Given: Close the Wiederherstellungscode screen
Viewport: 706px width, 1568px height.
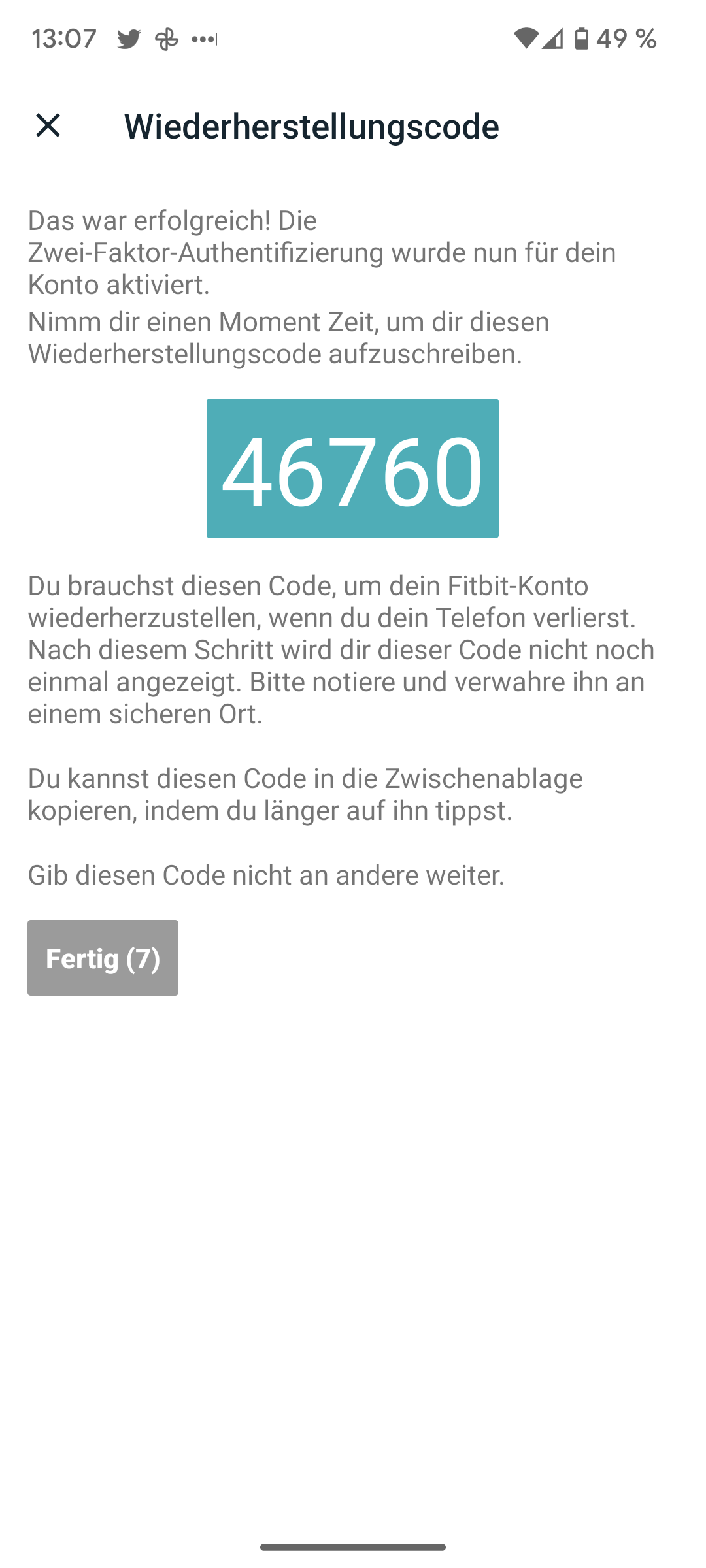Looking at the screenshot, I should [x=48, y=125].
